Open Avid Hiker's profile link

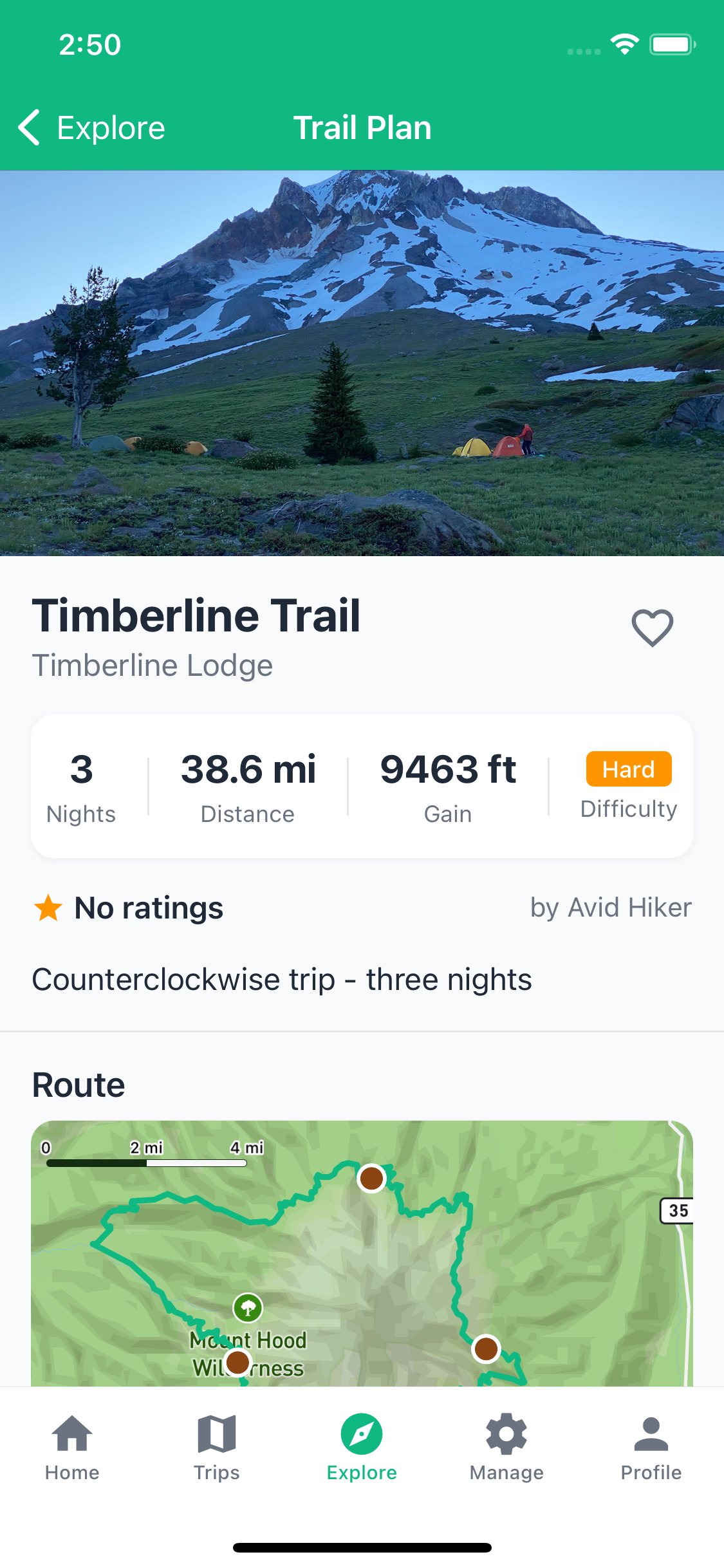[x=611, y=908]
